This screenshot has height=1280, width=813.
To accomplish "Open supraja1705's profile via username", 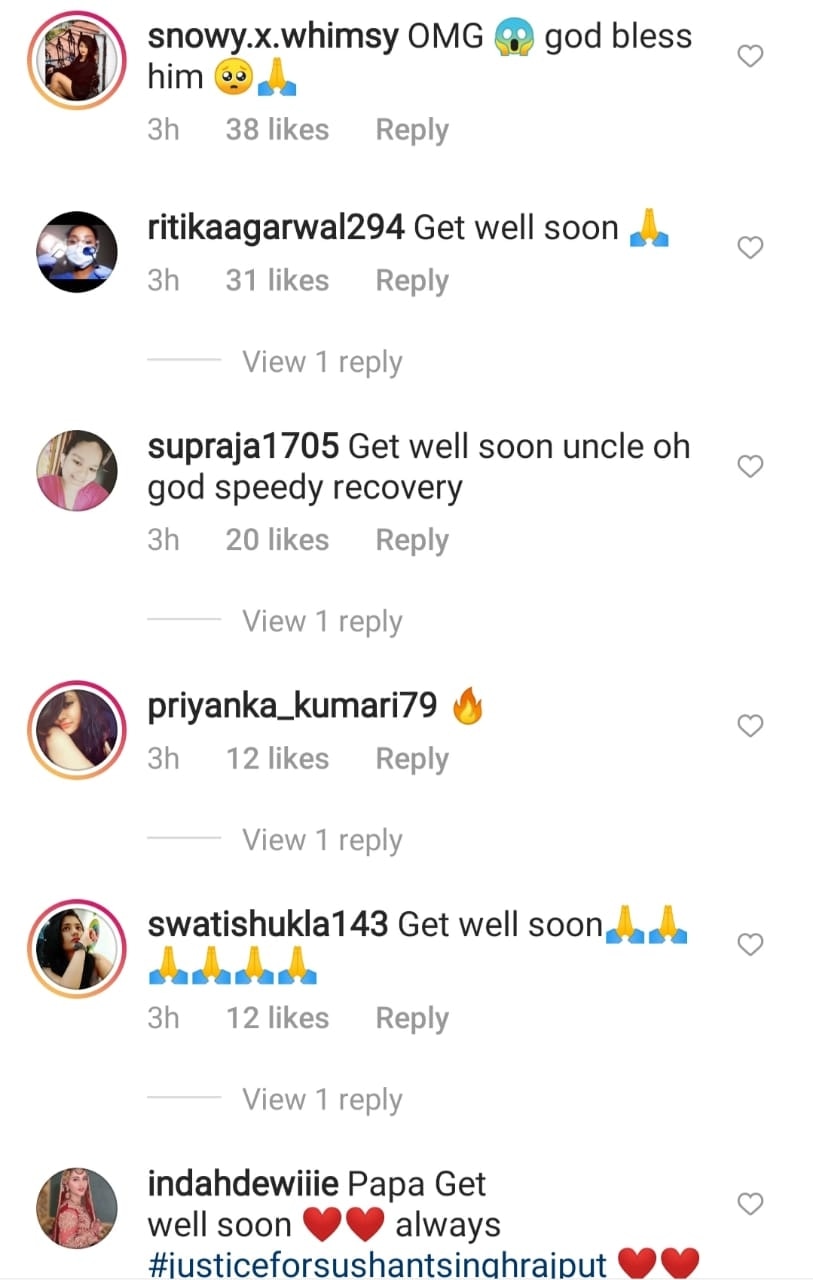I will [x=243, y=447].
